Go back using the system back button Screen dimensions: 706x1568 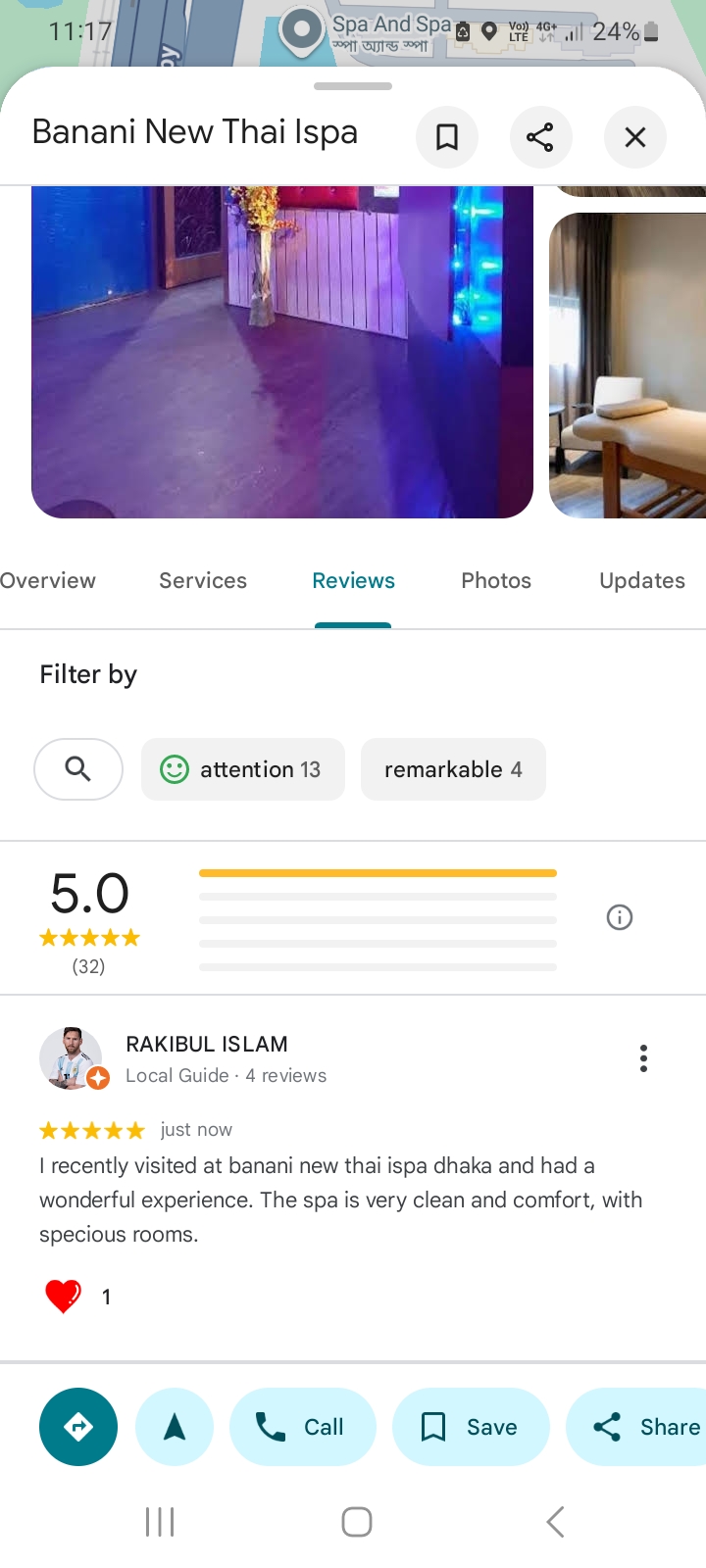click(x=555, y=1522)
